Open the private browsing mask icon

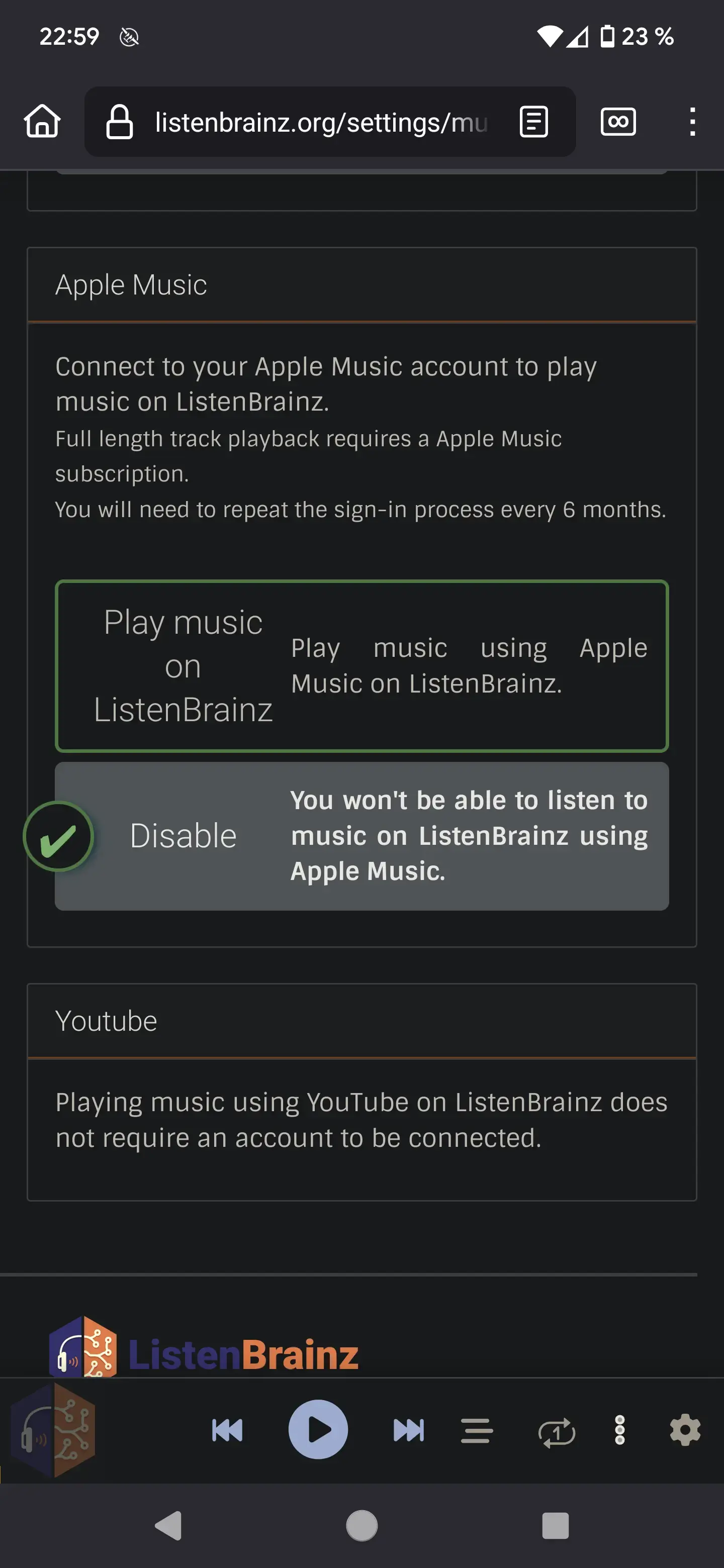point(618,122)
